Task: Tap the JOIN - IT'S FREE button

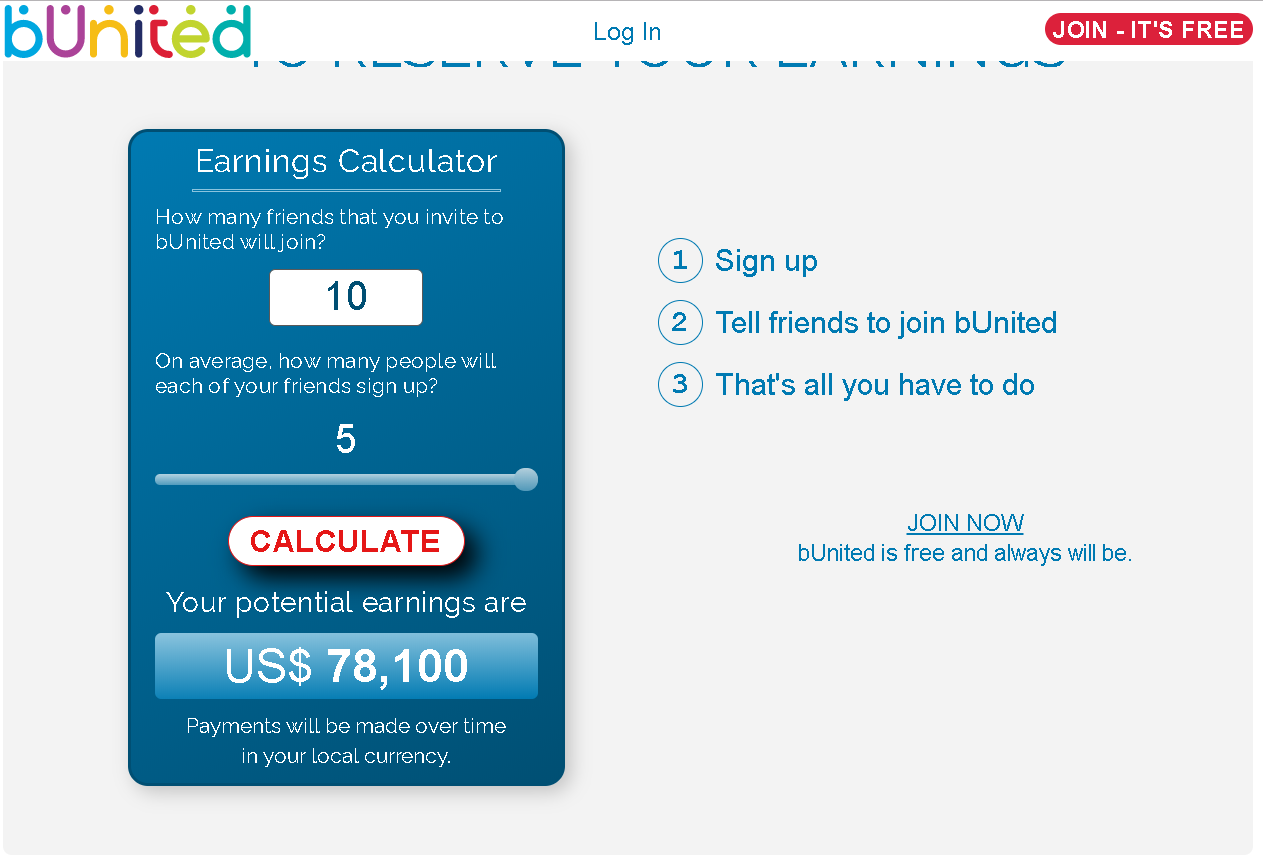Action: point(1148,30)
